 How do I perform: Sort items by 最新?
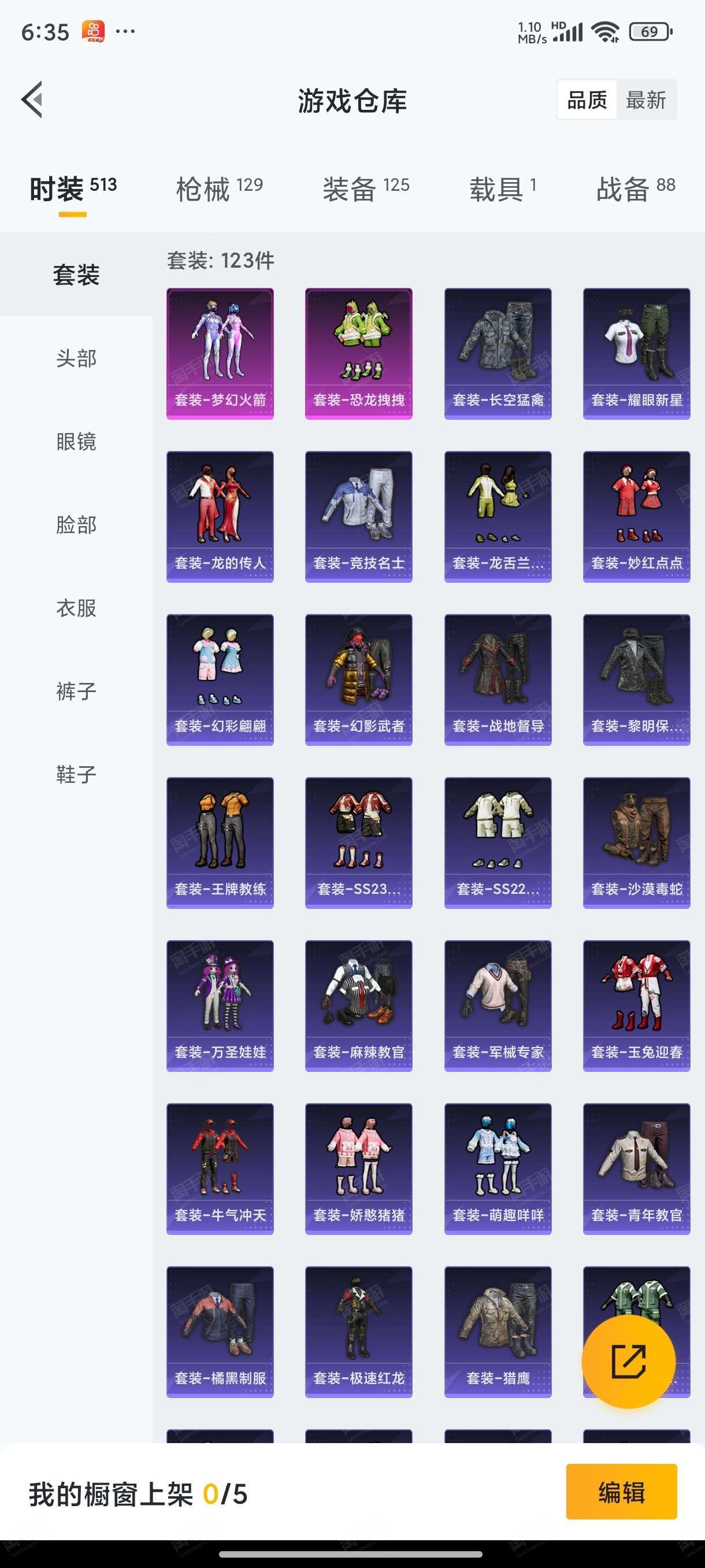(646, 100)
